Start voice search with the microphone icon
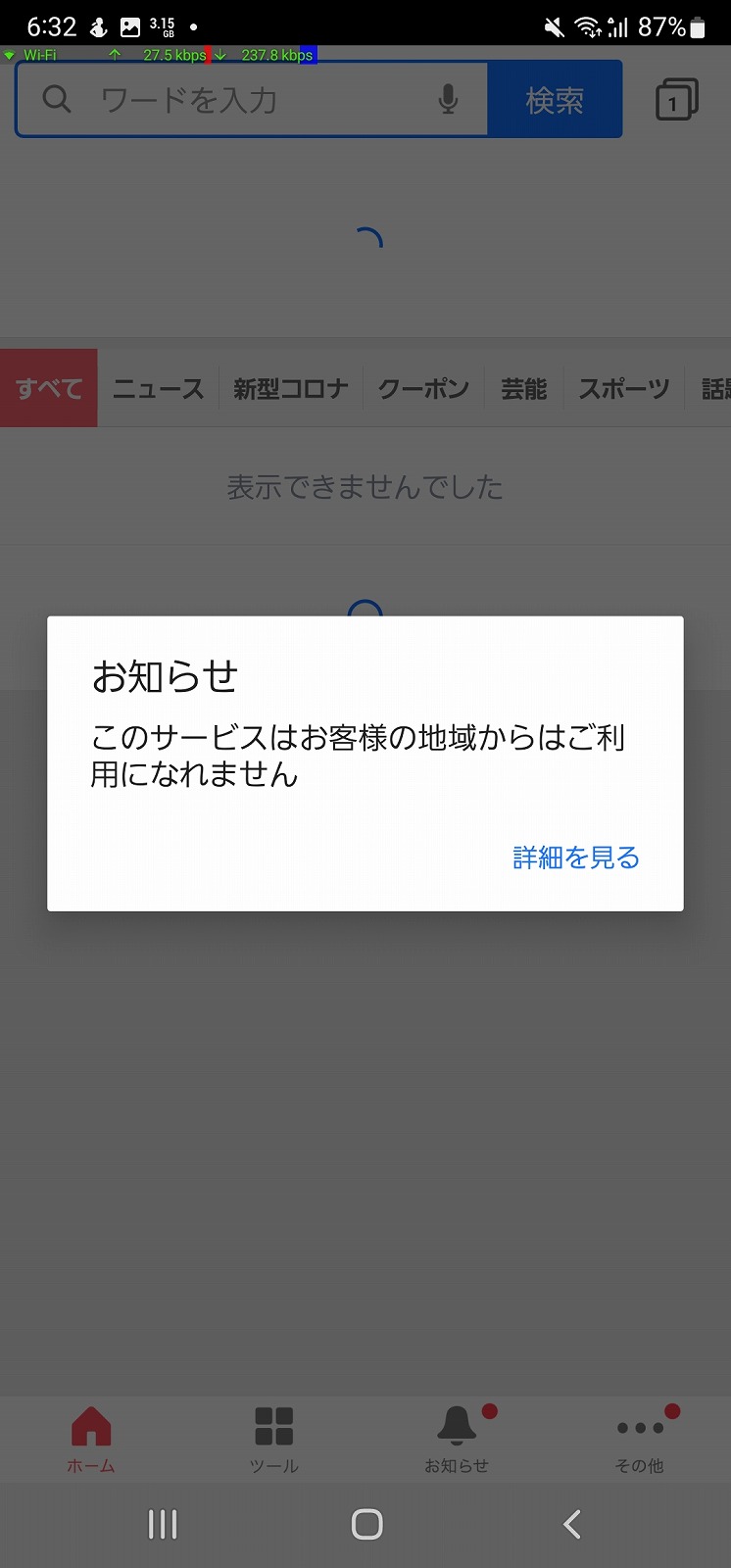731x1568 pixels. [448, 100]
